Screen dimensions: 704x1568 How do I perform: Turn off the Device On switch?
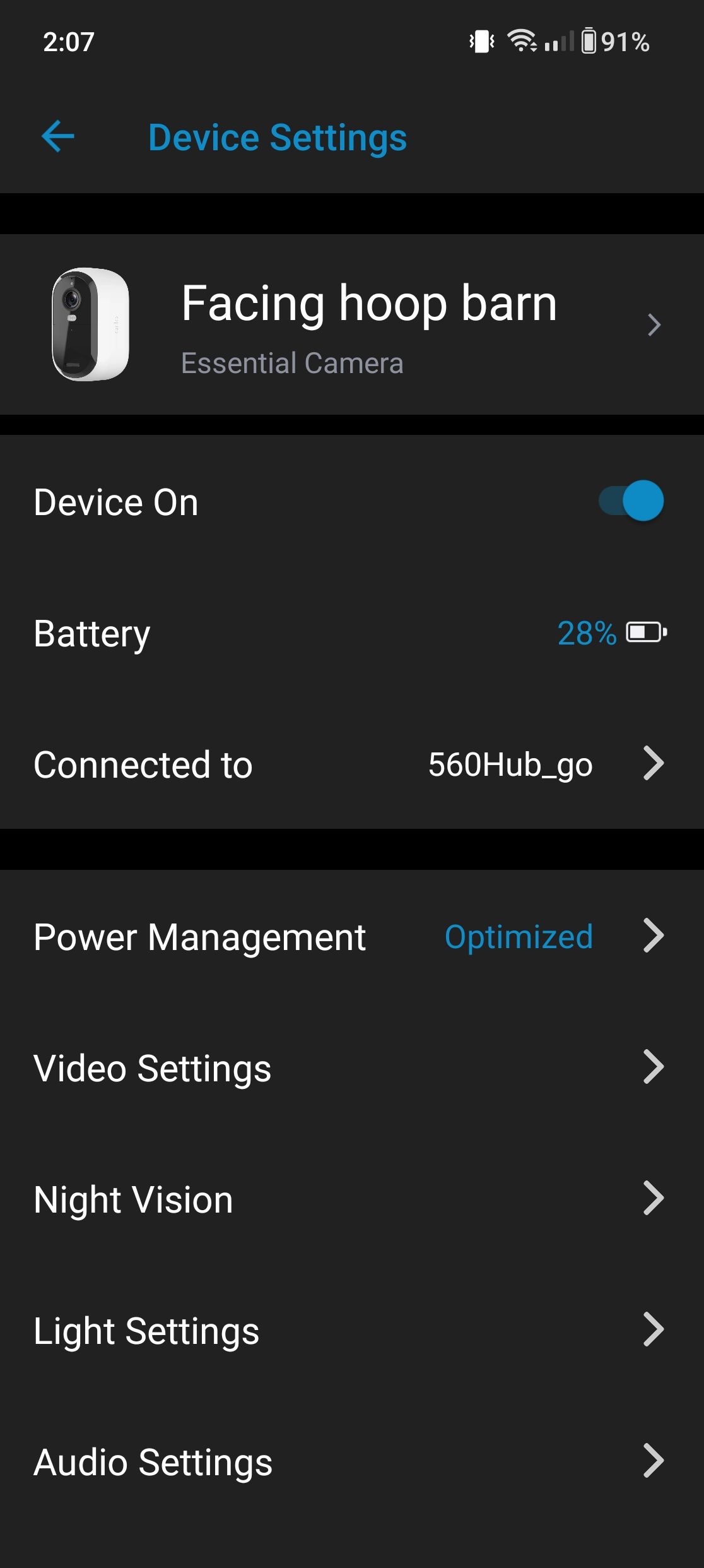coord(631,501)
